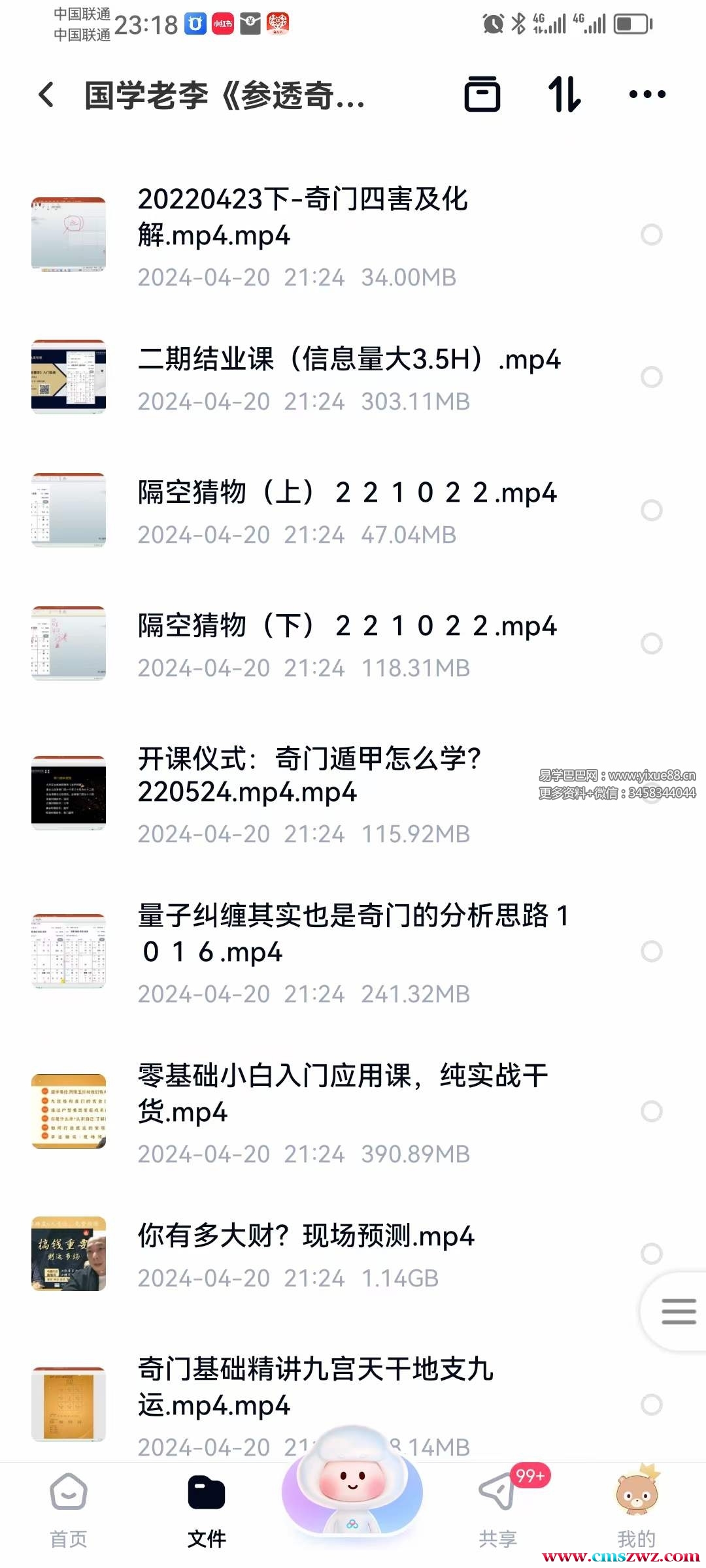Tap the floating list menu button
This screenshot has width=706, height=1568.
pos(678,1311)
